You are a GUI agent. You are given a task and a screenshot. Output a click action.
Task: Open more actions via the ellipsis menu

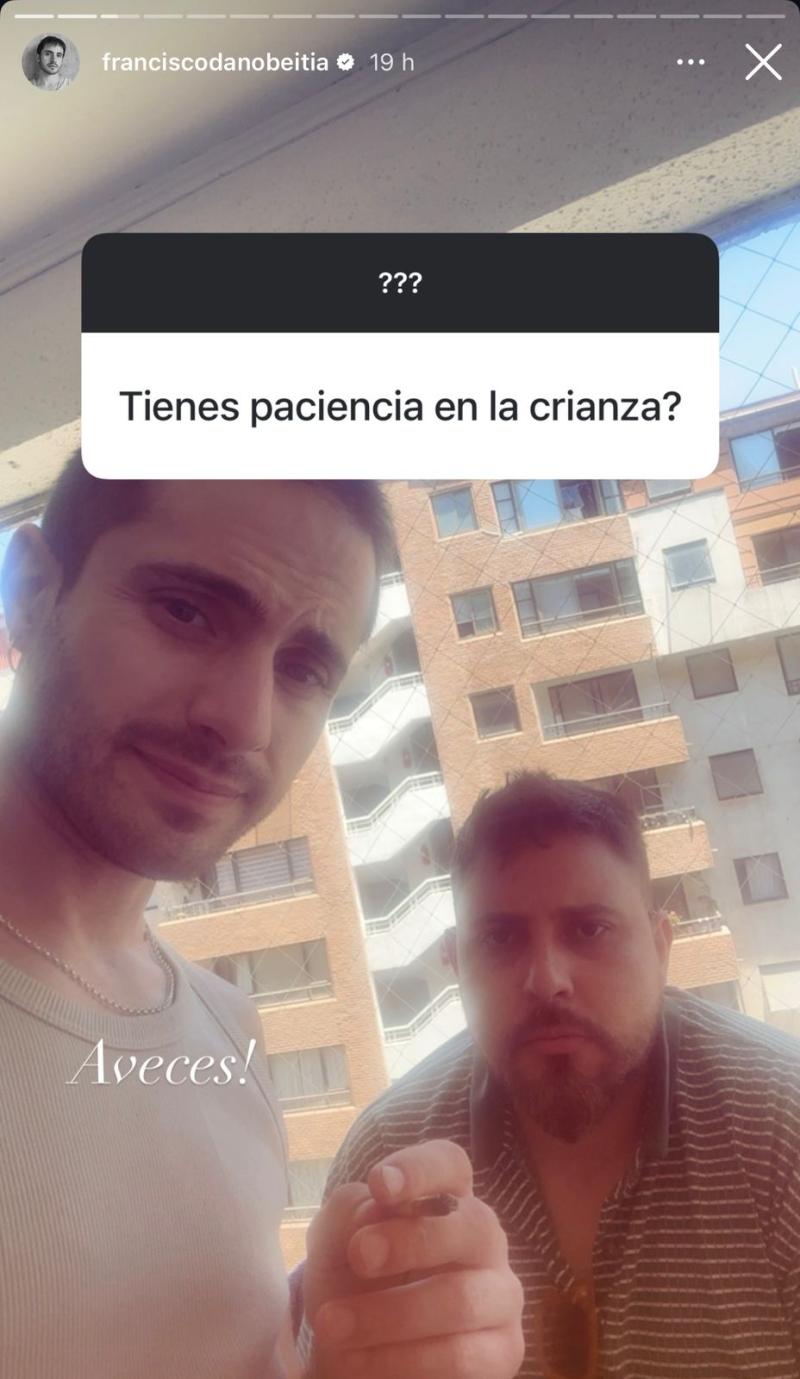tap(691, 62)
